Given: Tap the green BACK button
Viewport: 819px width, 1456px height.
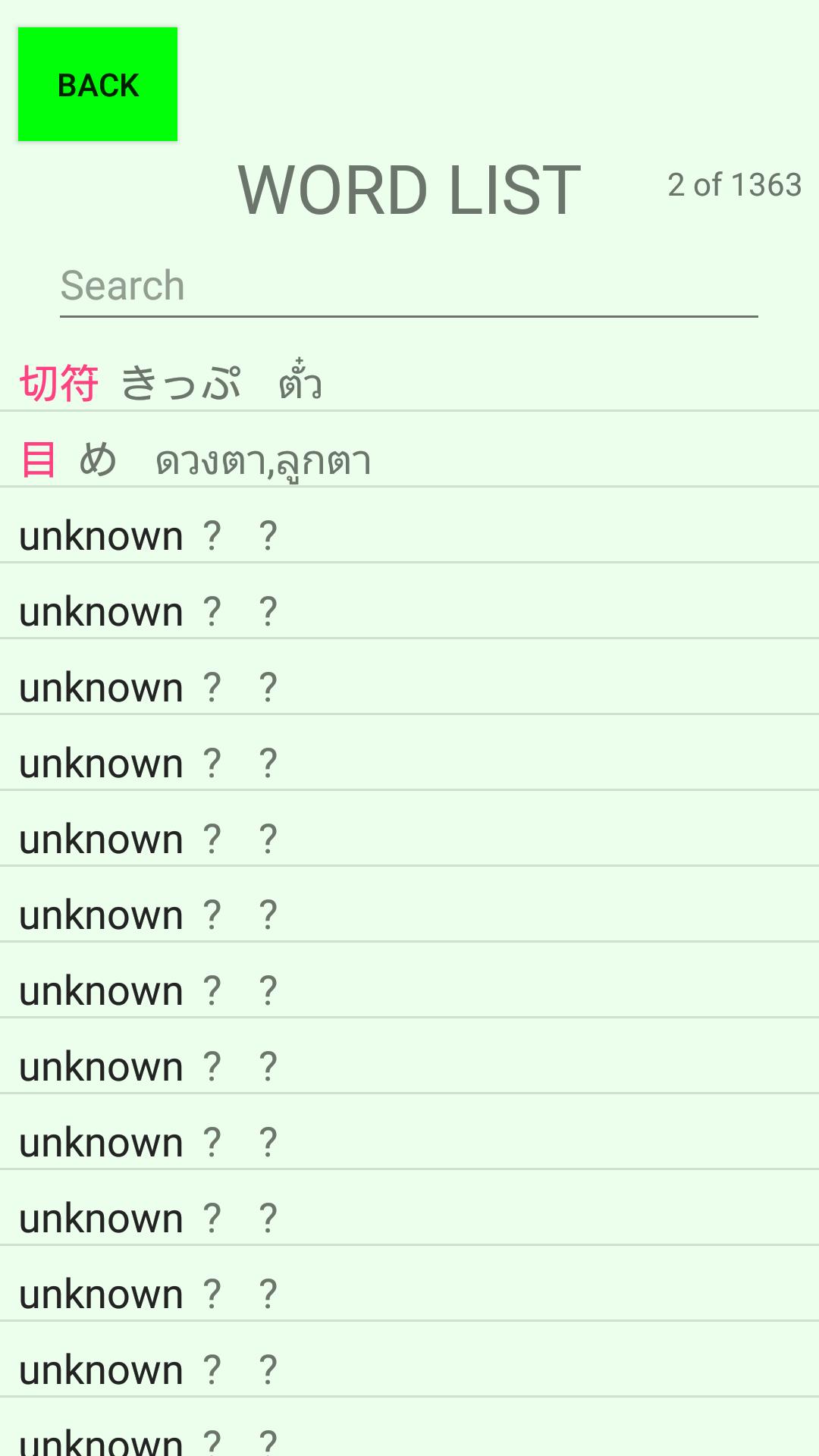Looking at the screenshot, I should click(x=97, y=84).
